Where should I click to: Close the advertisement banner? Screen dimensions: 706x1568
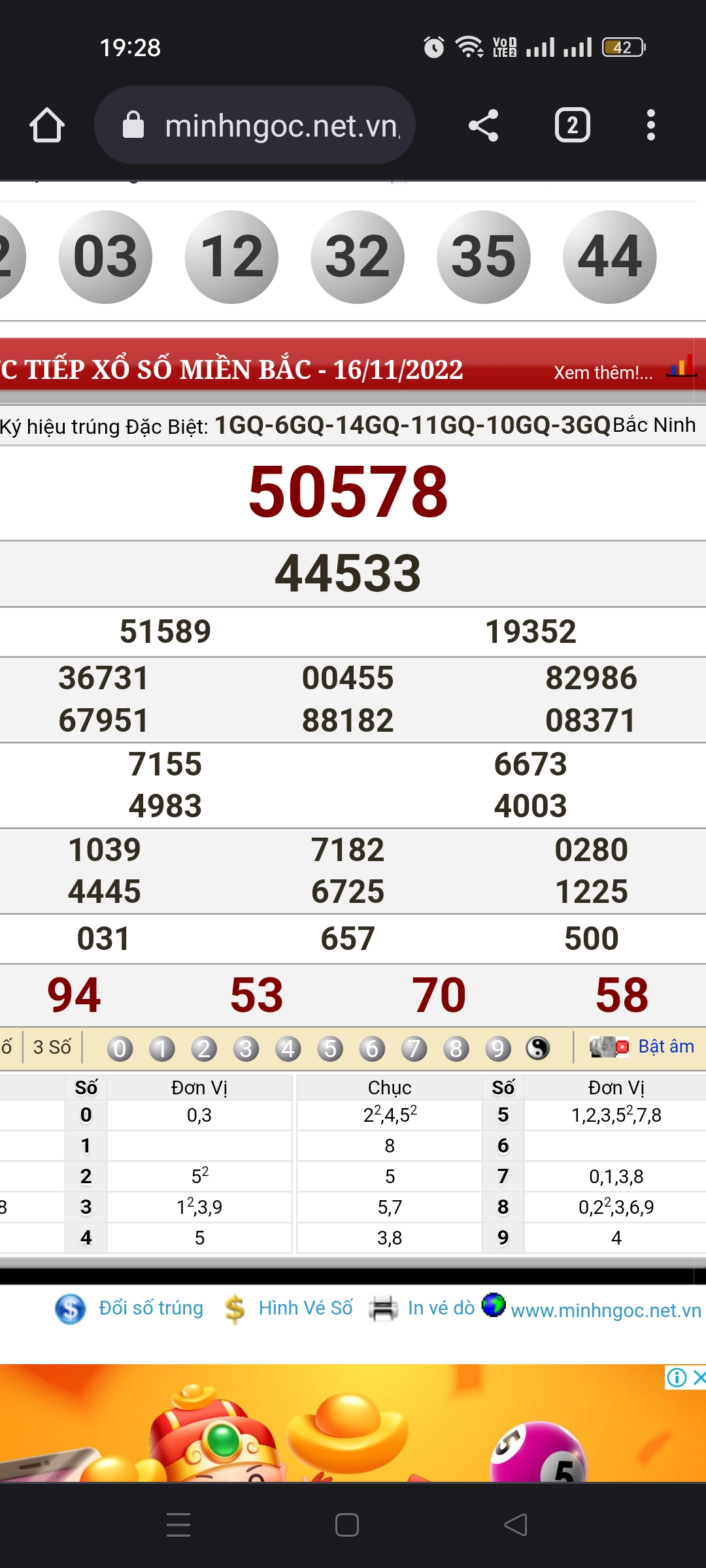point(699,1377)
